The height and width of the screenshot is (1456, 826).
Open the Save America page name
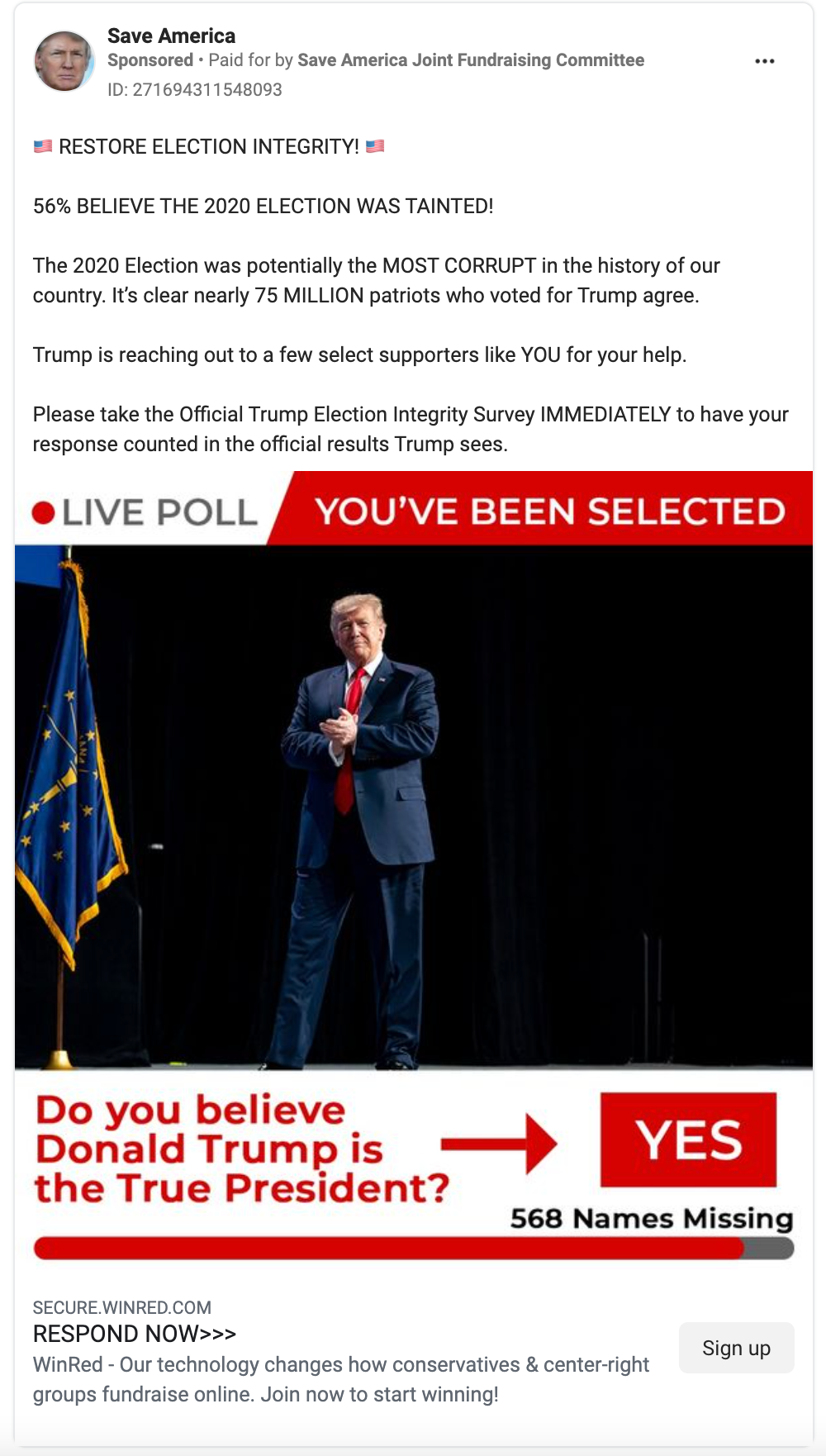(171, 36)
